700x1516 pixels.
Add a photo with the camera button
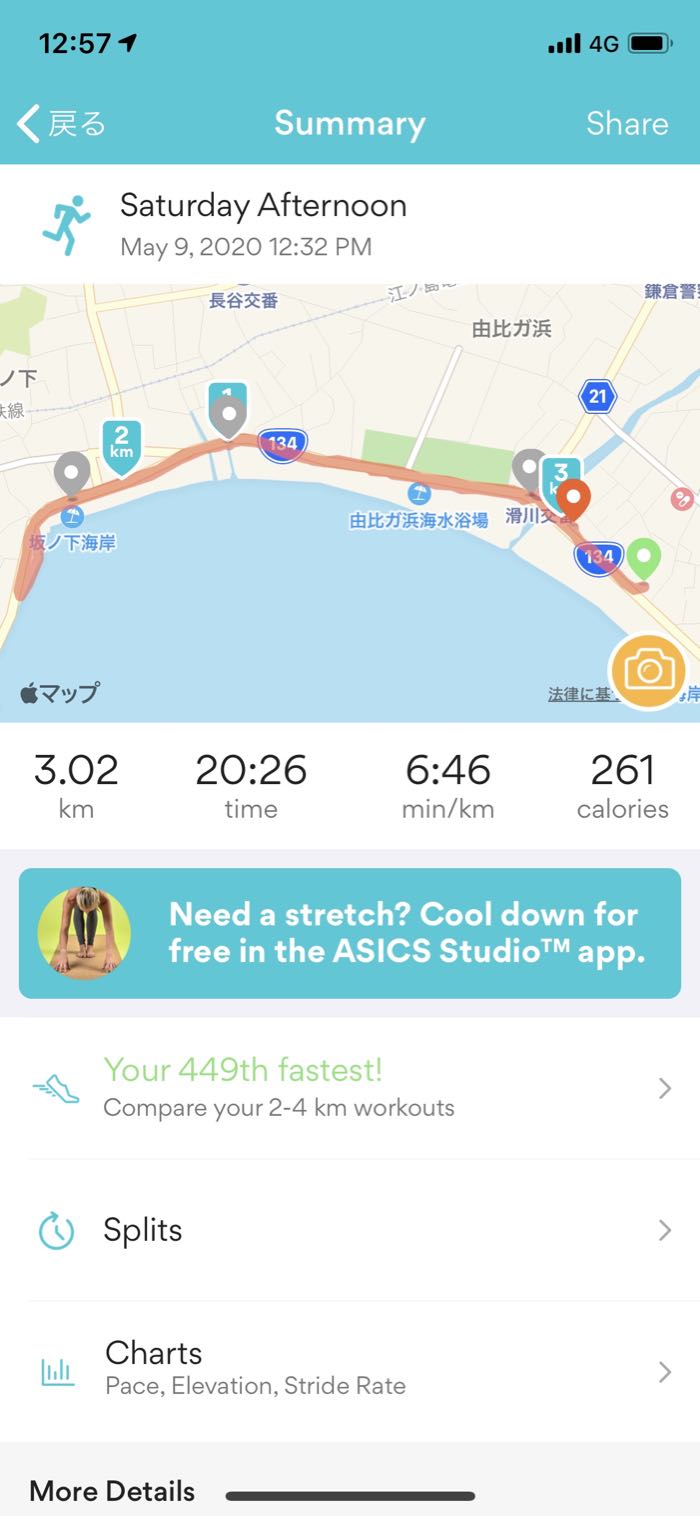(x=648, y=671)
